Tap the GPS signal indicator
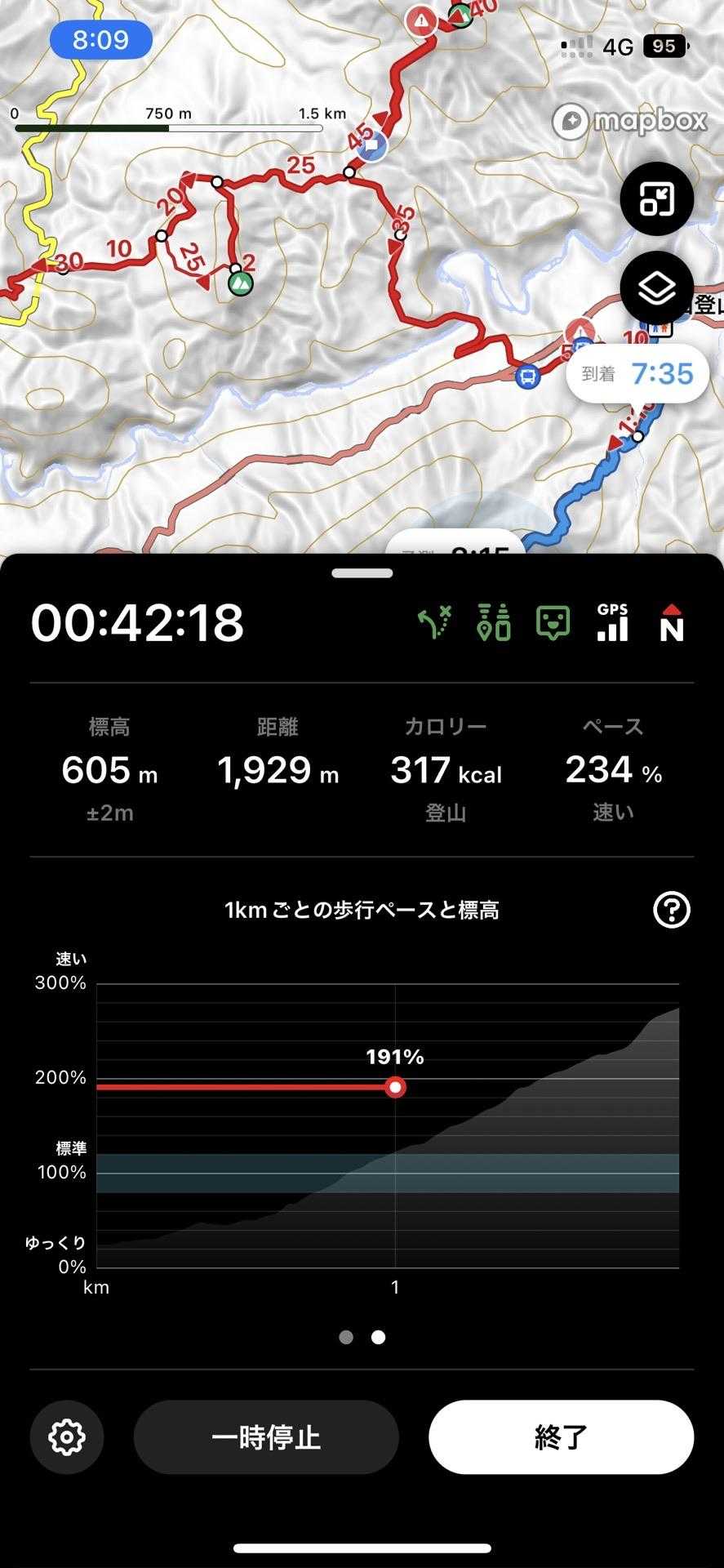Viewport: 724px width, 1568px height. (x=612, y=623)
